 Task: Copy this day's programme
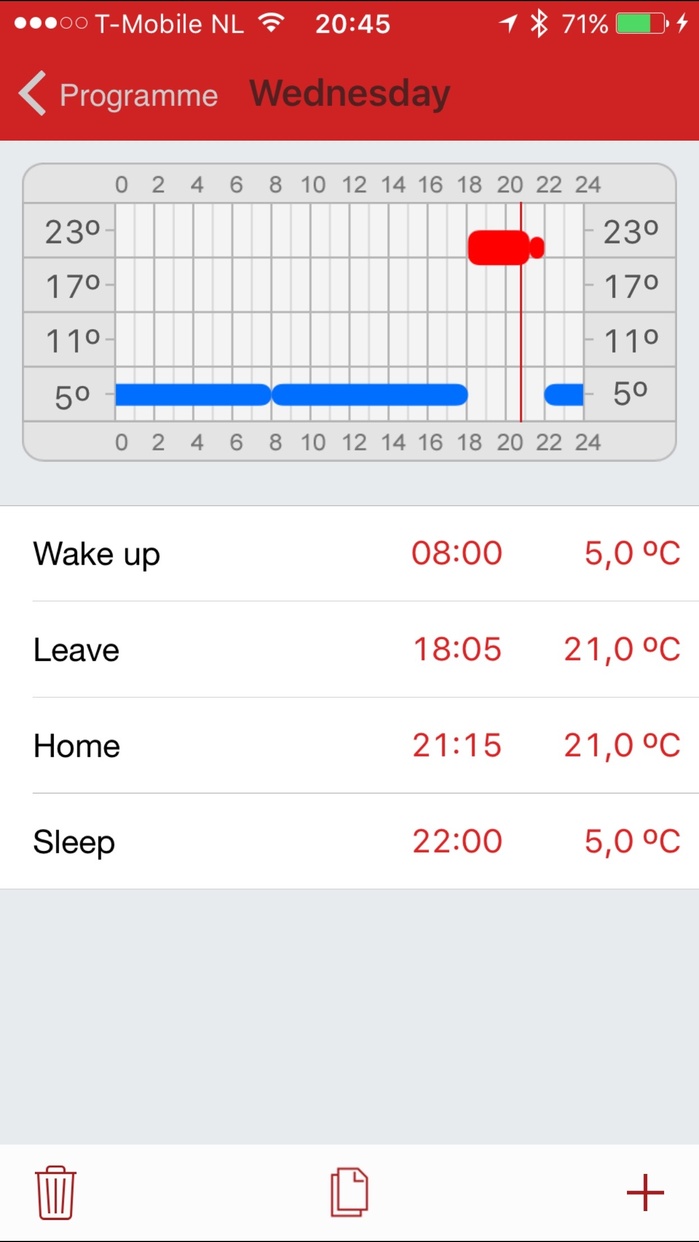click(349, 1192)
